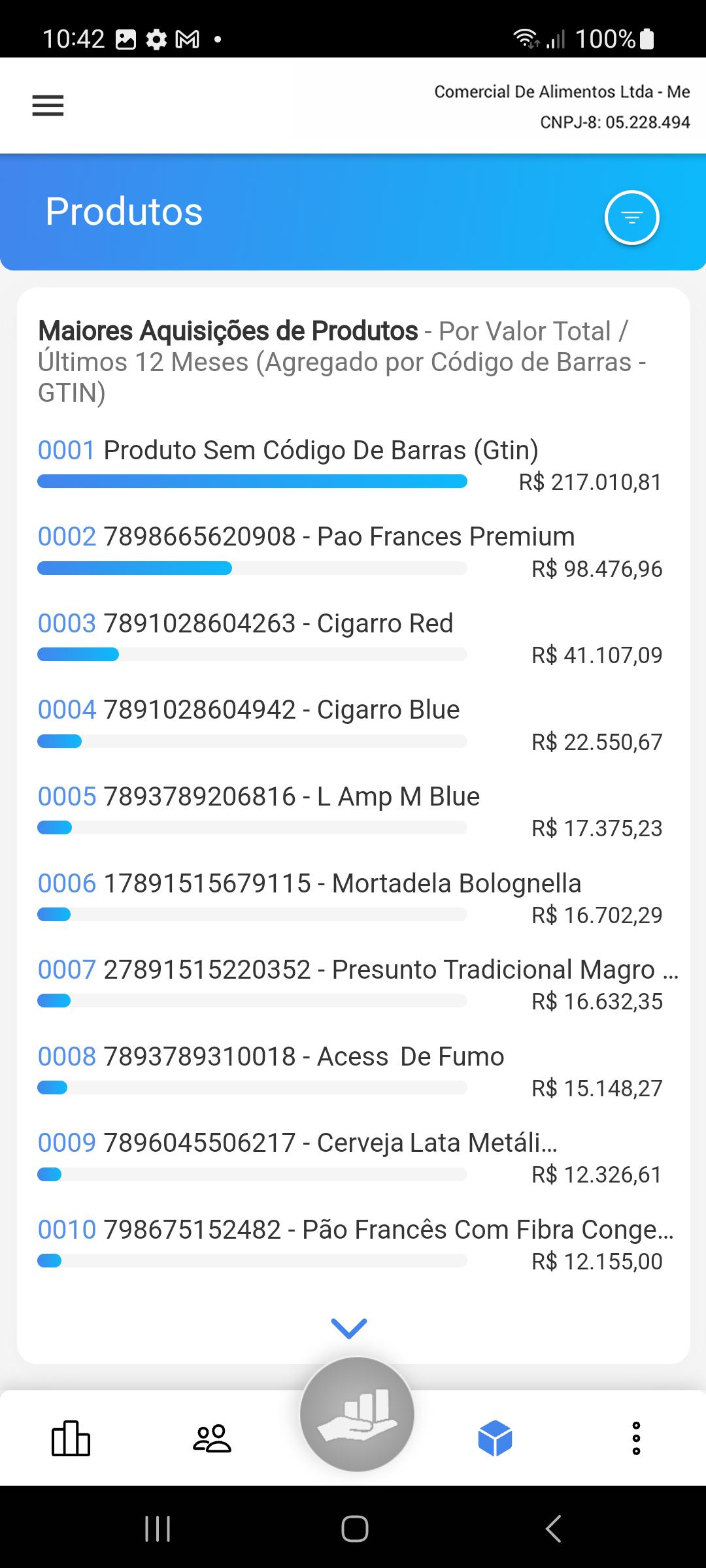Switch to the people tab
This screenshot has width=706, height=1568.
tap(212, 1438)
